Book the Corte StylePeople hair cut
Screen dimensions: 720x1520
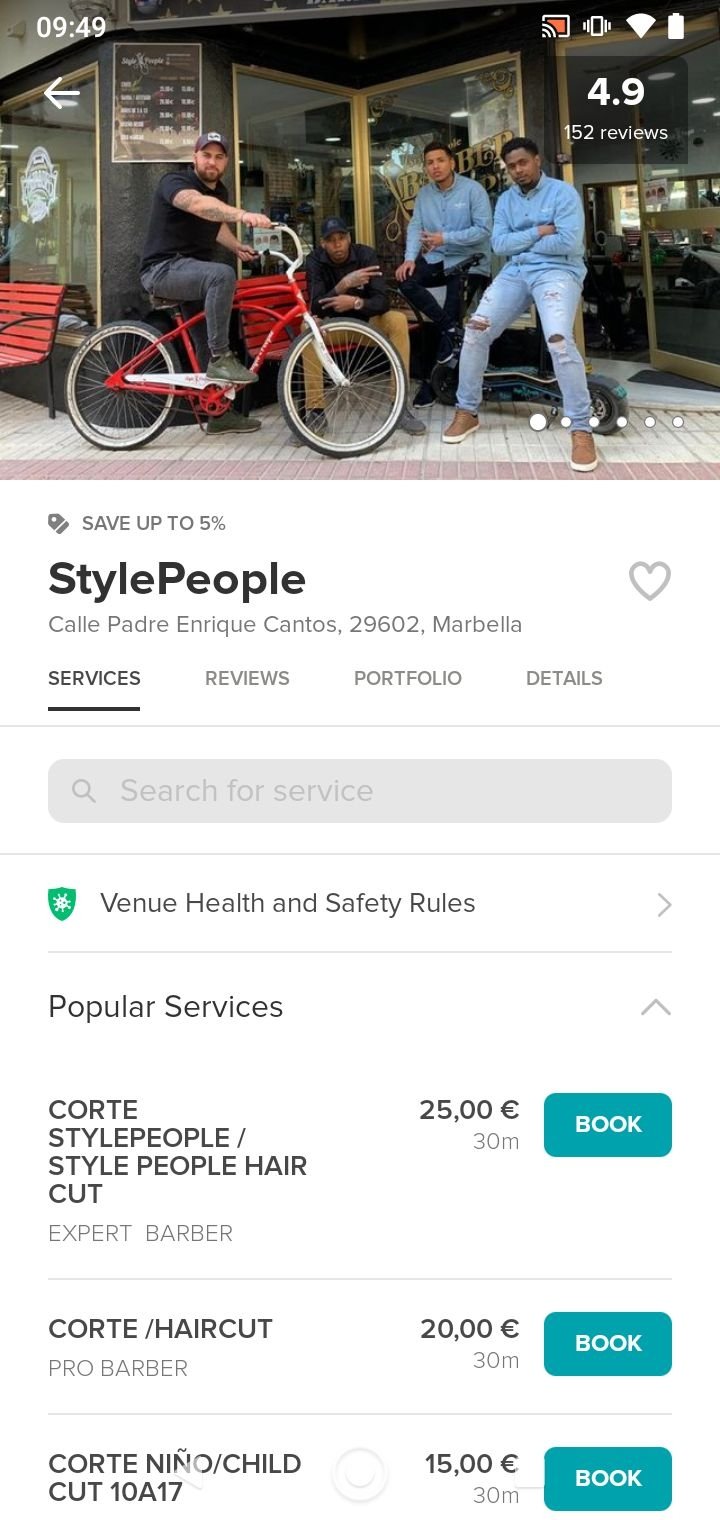click(x=607, y=1125)
